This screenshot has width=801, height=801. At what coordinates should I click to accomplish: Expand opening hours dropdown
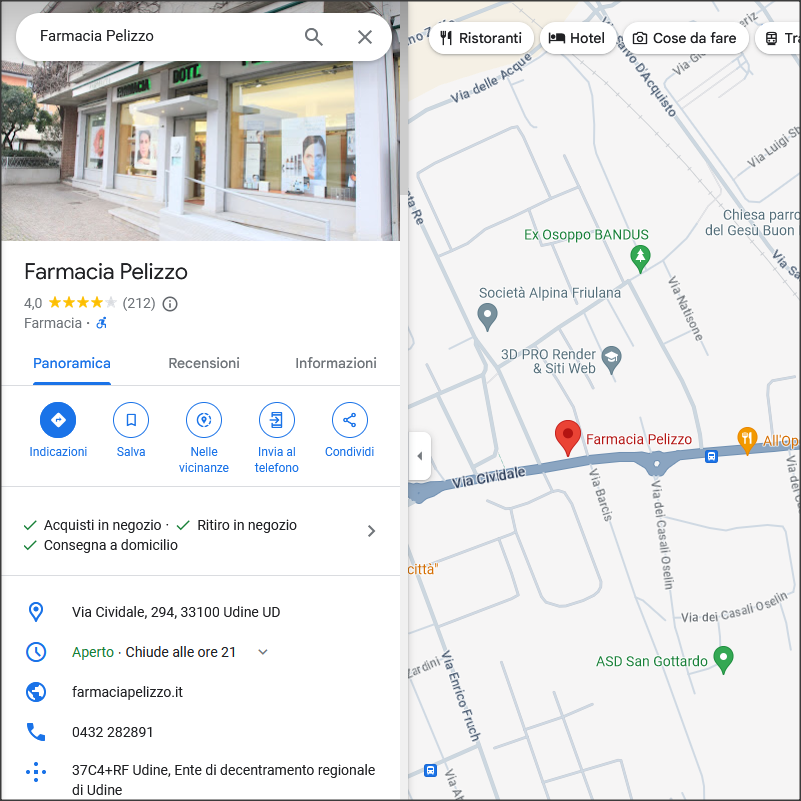tap(263, 652)
